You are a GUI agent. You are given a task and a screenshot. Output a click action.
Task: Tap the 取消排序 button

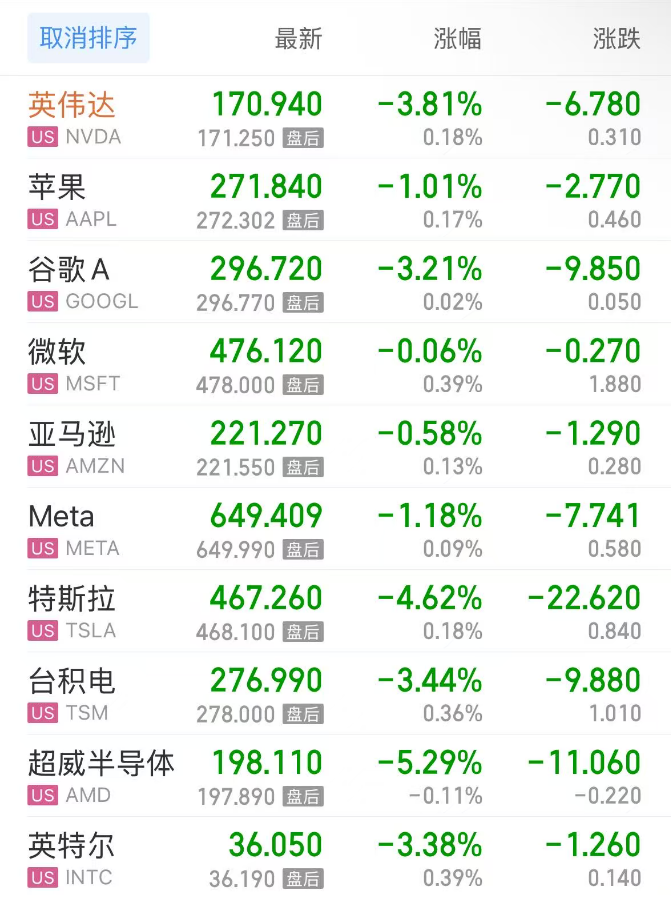[88, 39]
